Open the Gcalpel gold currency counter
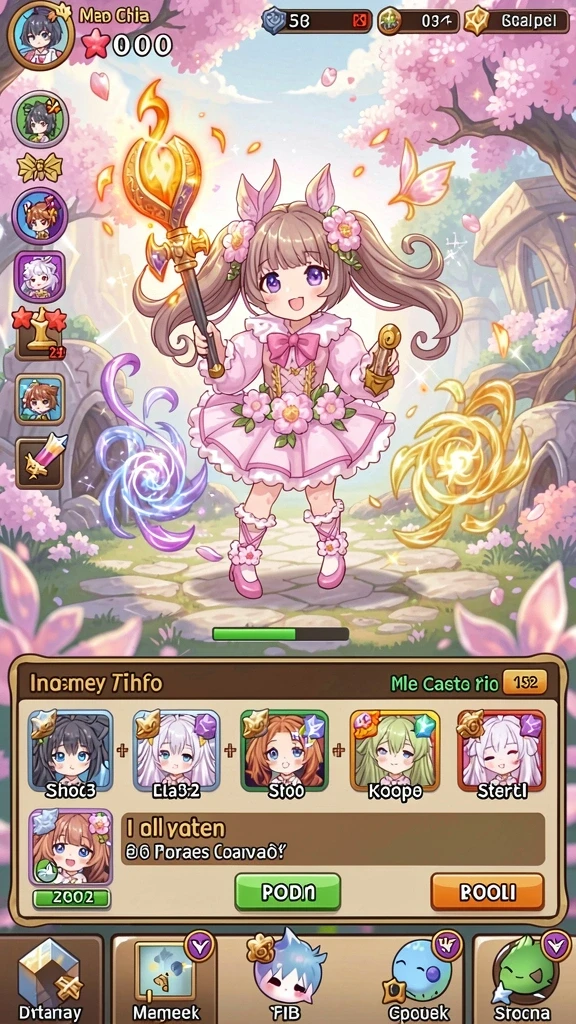Image resolution: width=576 pixels, height=1024 pixels. click(x=516, y=21)
